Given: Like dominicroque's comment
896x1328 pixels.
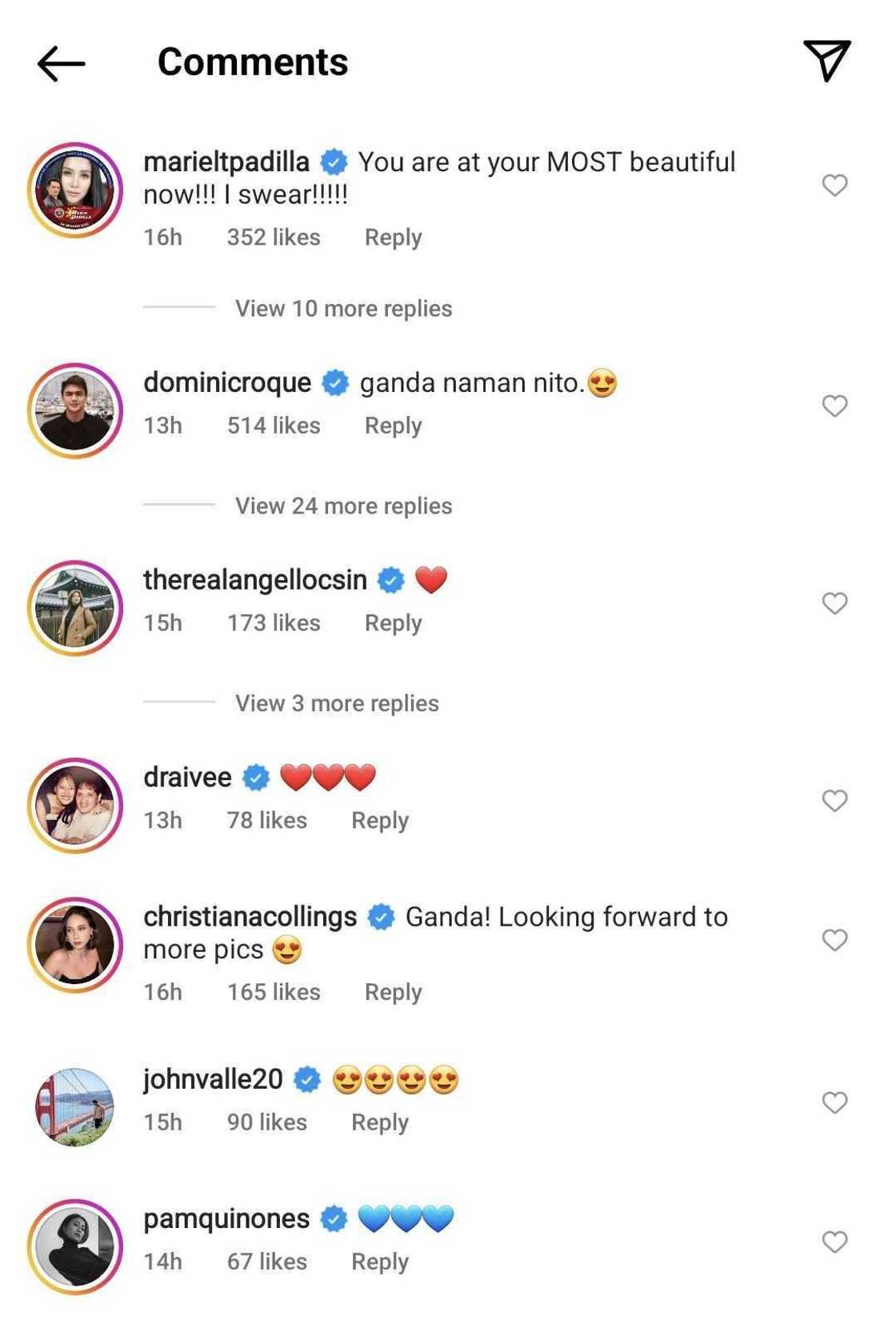Looking at the screenshot, I should tap(834, 406).
